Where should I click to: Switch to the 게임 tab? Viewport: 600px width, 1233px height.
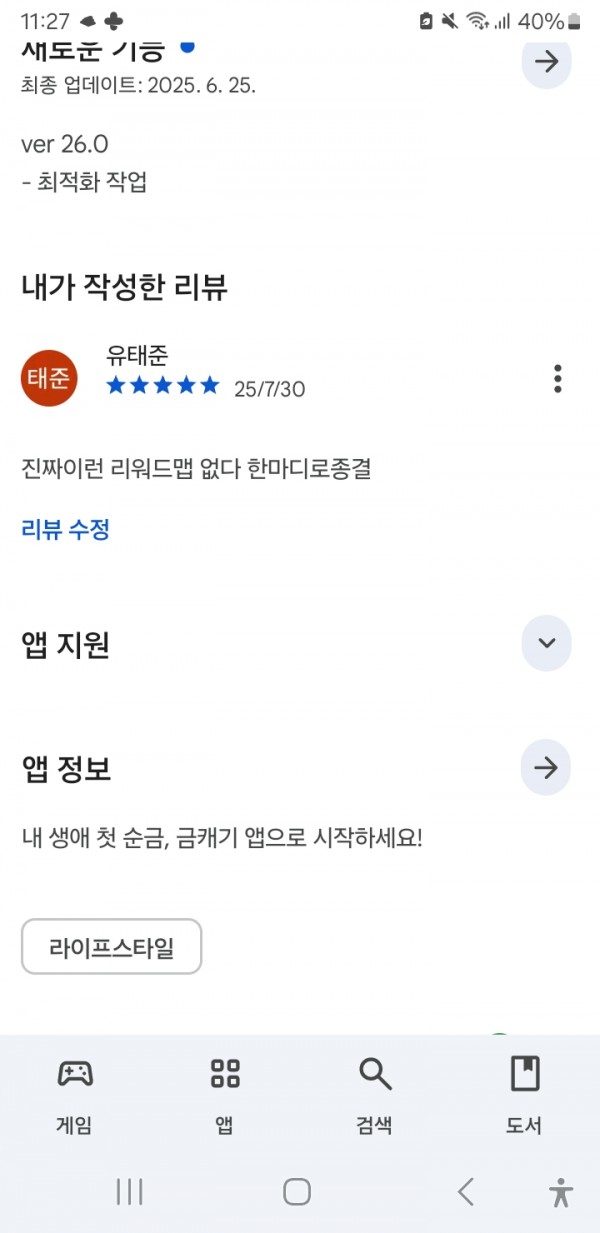(x=75, y=1095)
